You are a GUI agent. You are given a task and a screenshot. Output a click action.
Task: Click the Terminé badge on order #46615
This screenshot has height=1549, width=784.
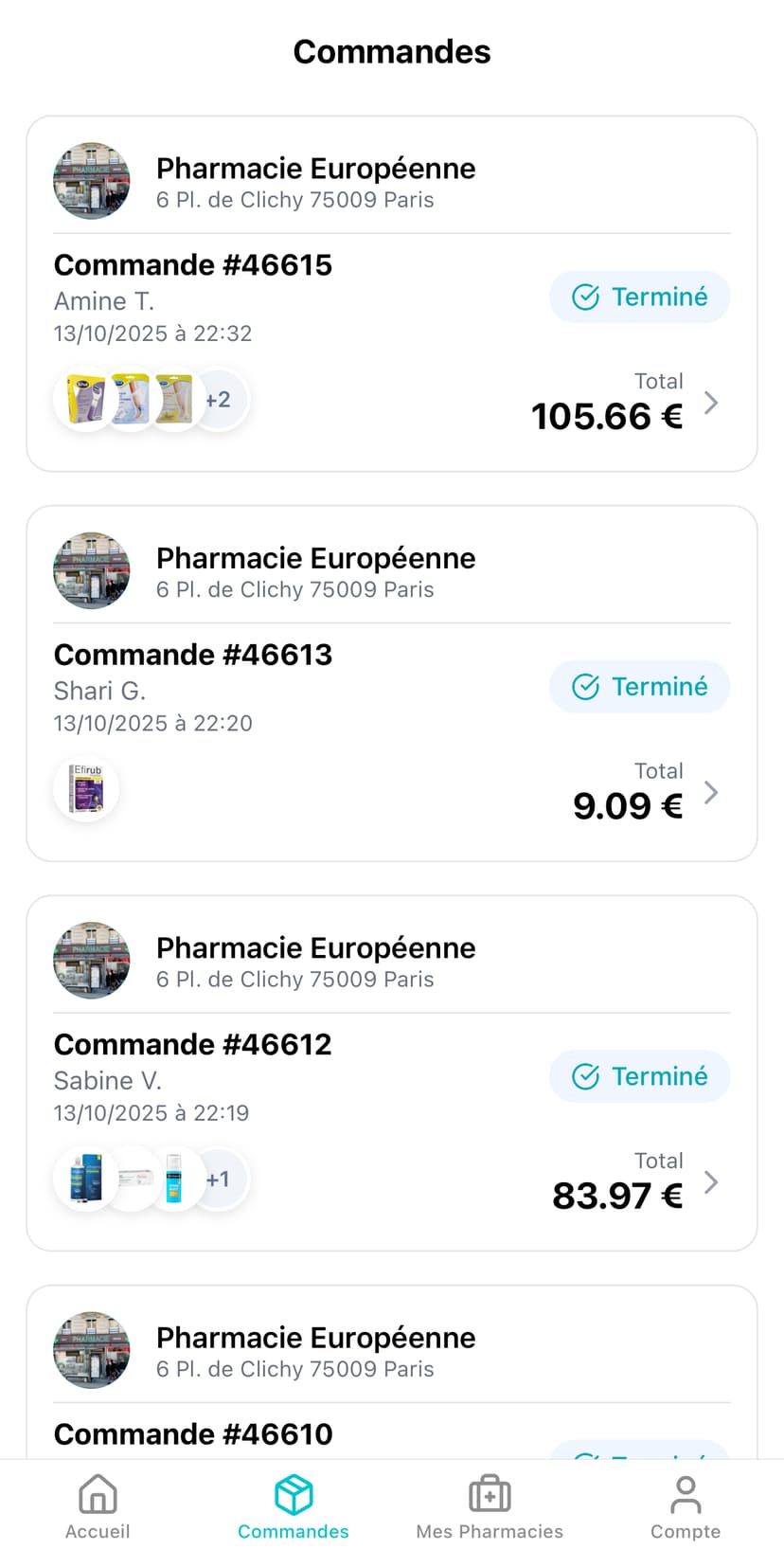tap(640, 297)
